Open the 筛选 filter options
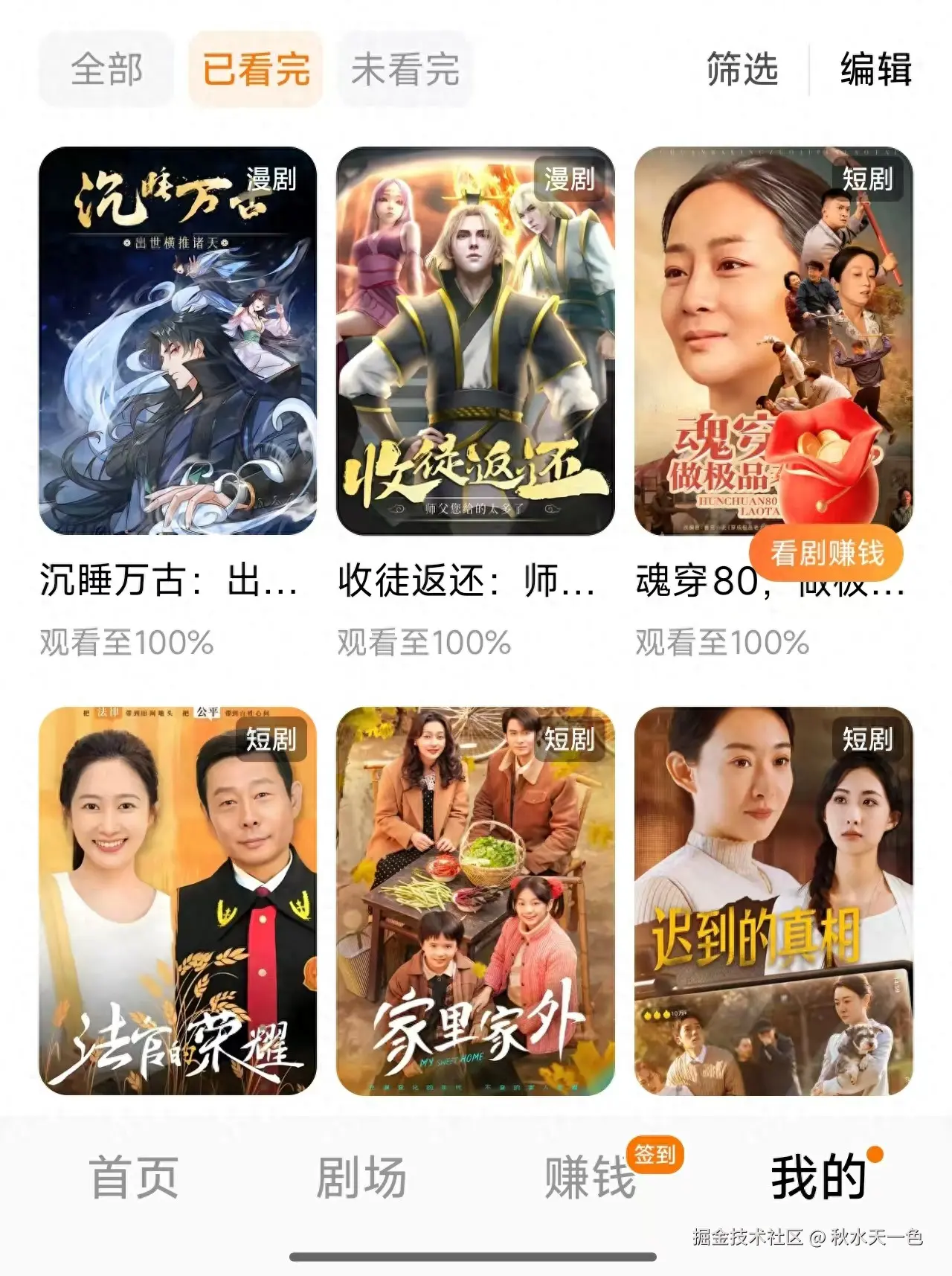 coord(742,70)
